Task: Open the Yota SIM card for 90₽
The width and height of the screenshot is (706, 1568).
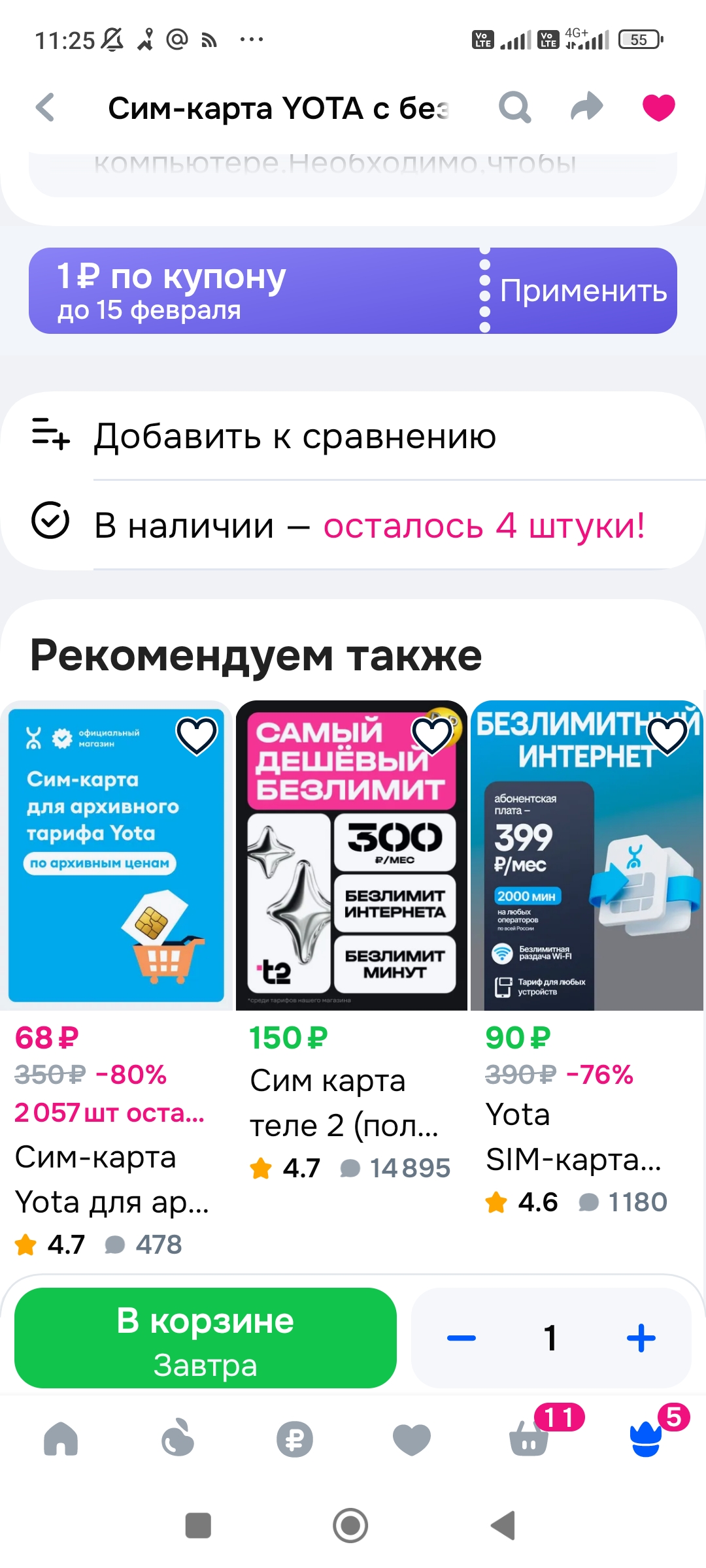Action: point(586,856)
